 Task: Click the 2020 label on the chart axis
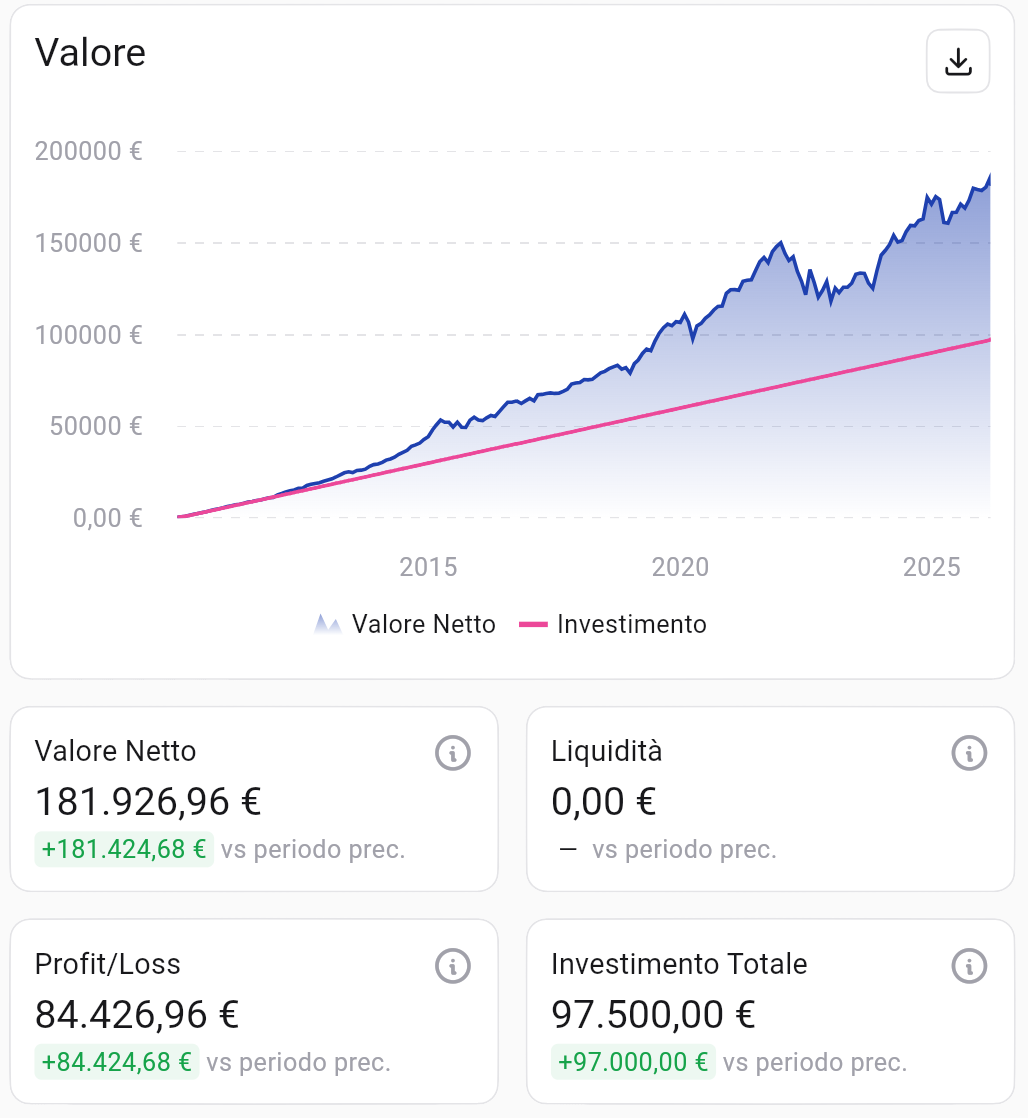tap(680, 567)
